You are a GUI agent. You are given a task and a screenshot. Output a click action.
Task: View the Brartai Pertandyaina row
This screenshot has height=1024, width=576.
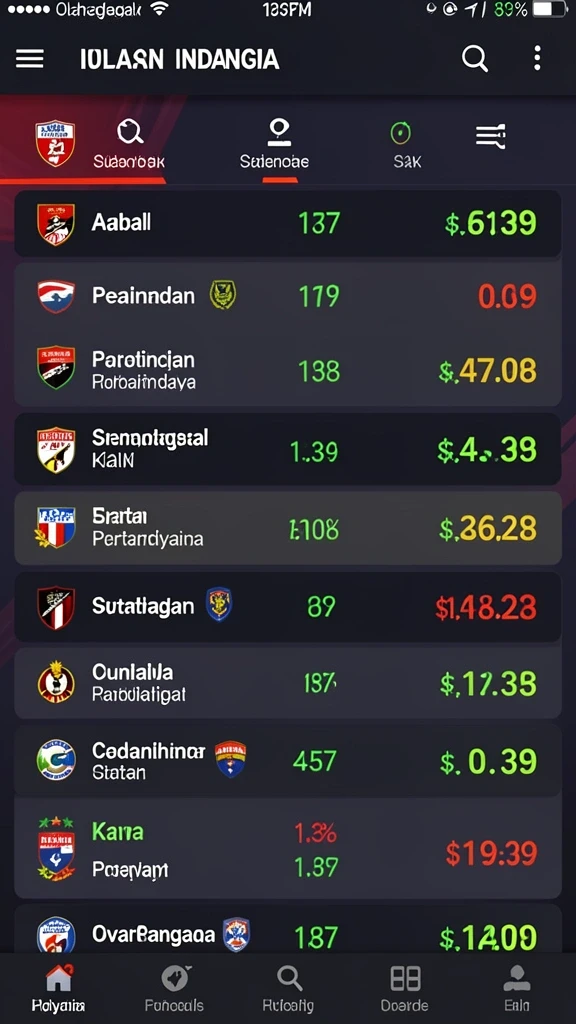(287, 528)
